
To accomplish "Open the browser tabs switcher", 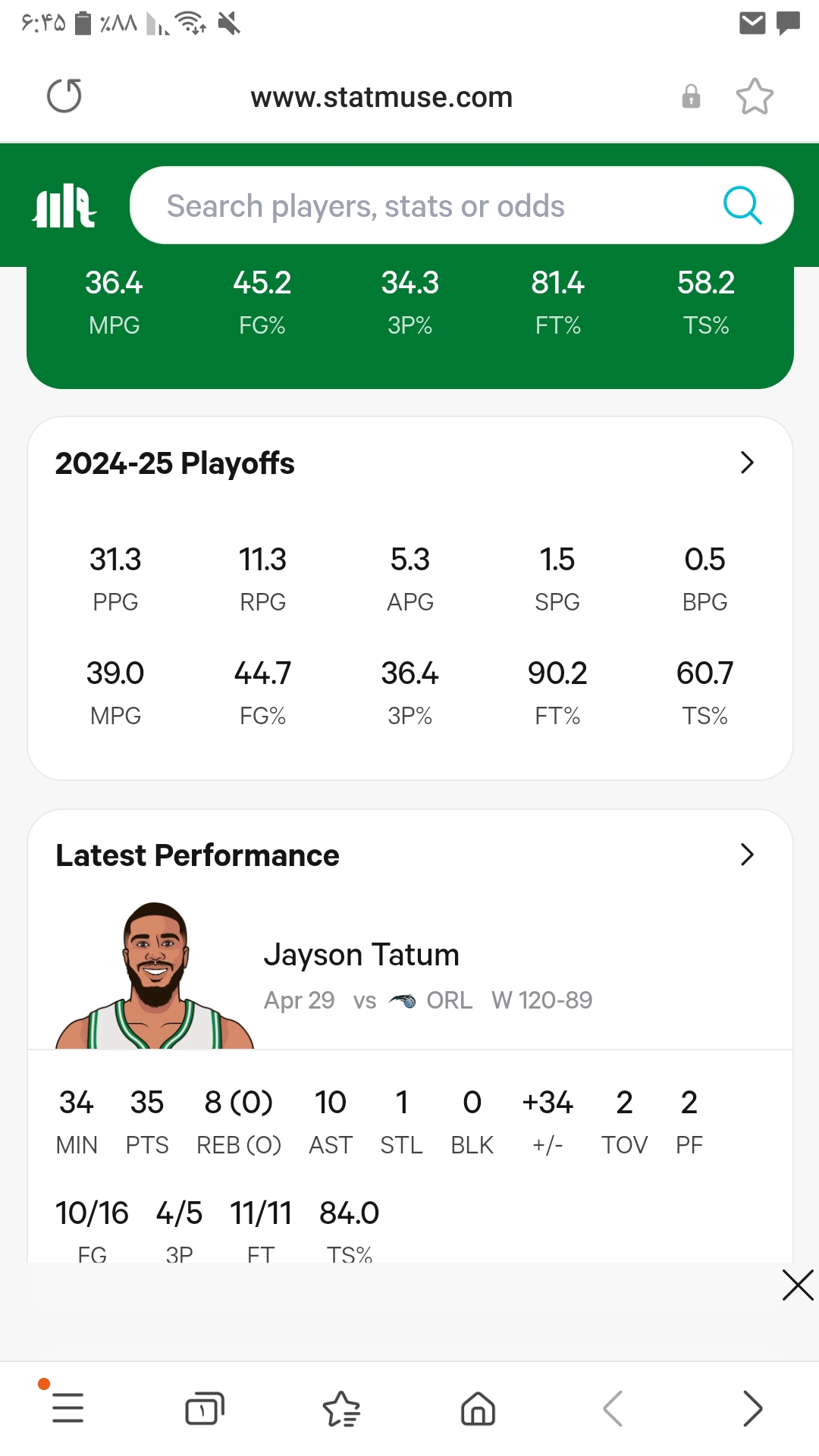I will pyautogui.click(x=205, y=1408).
